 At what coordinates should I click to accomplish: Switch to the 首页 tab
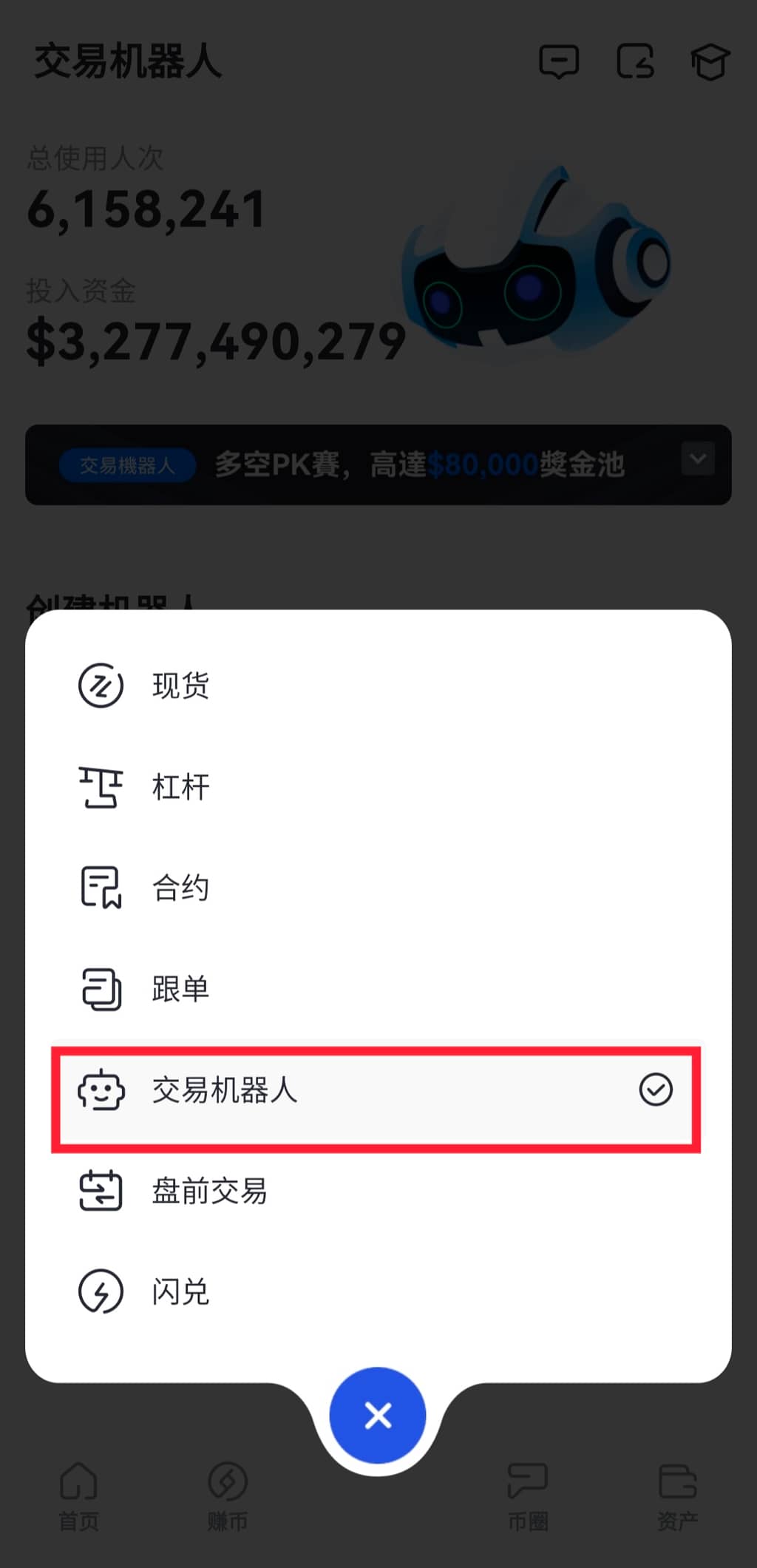(78, 1496)
